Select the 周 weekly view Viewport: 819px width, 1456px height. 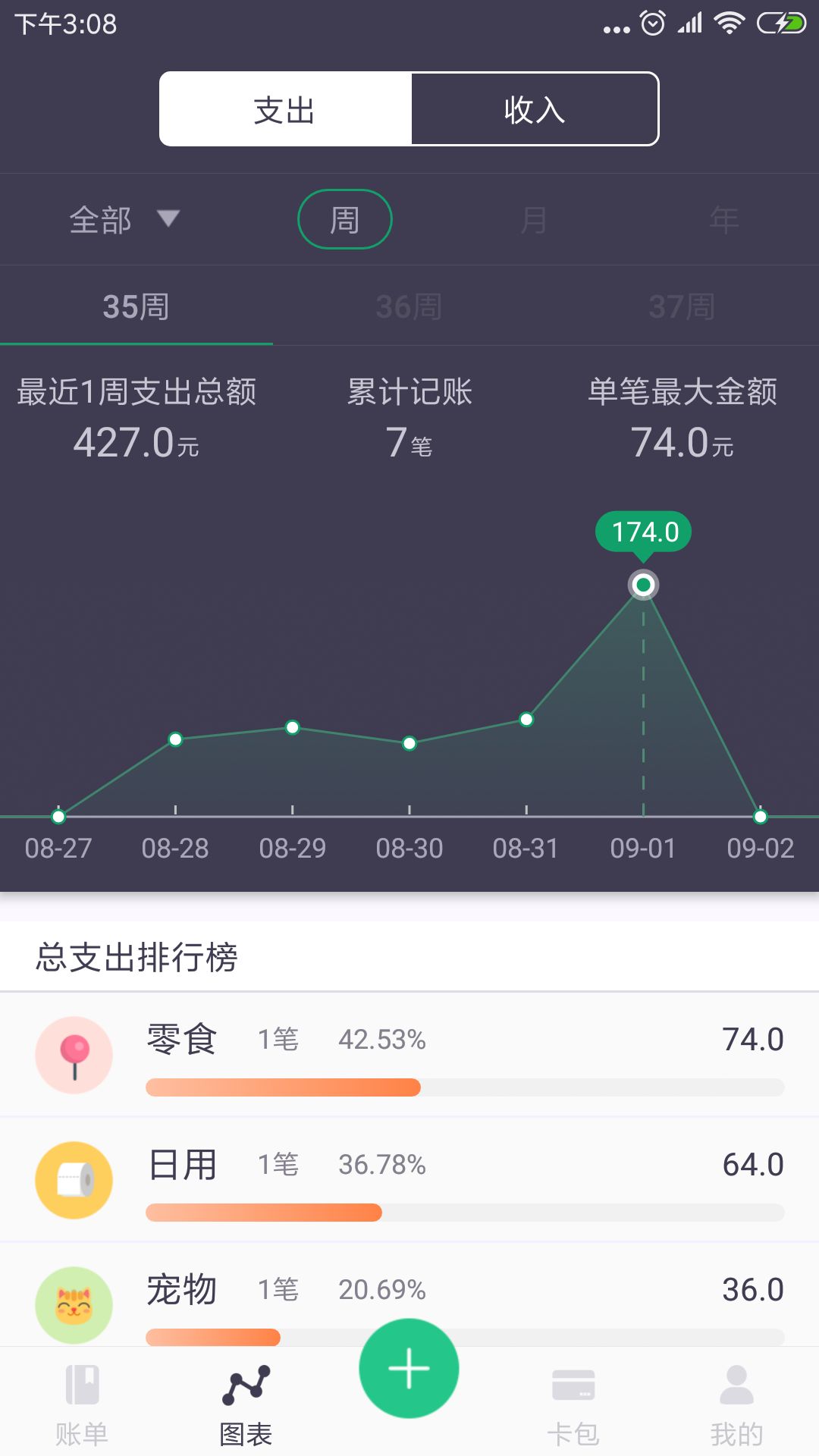(345, 220)
